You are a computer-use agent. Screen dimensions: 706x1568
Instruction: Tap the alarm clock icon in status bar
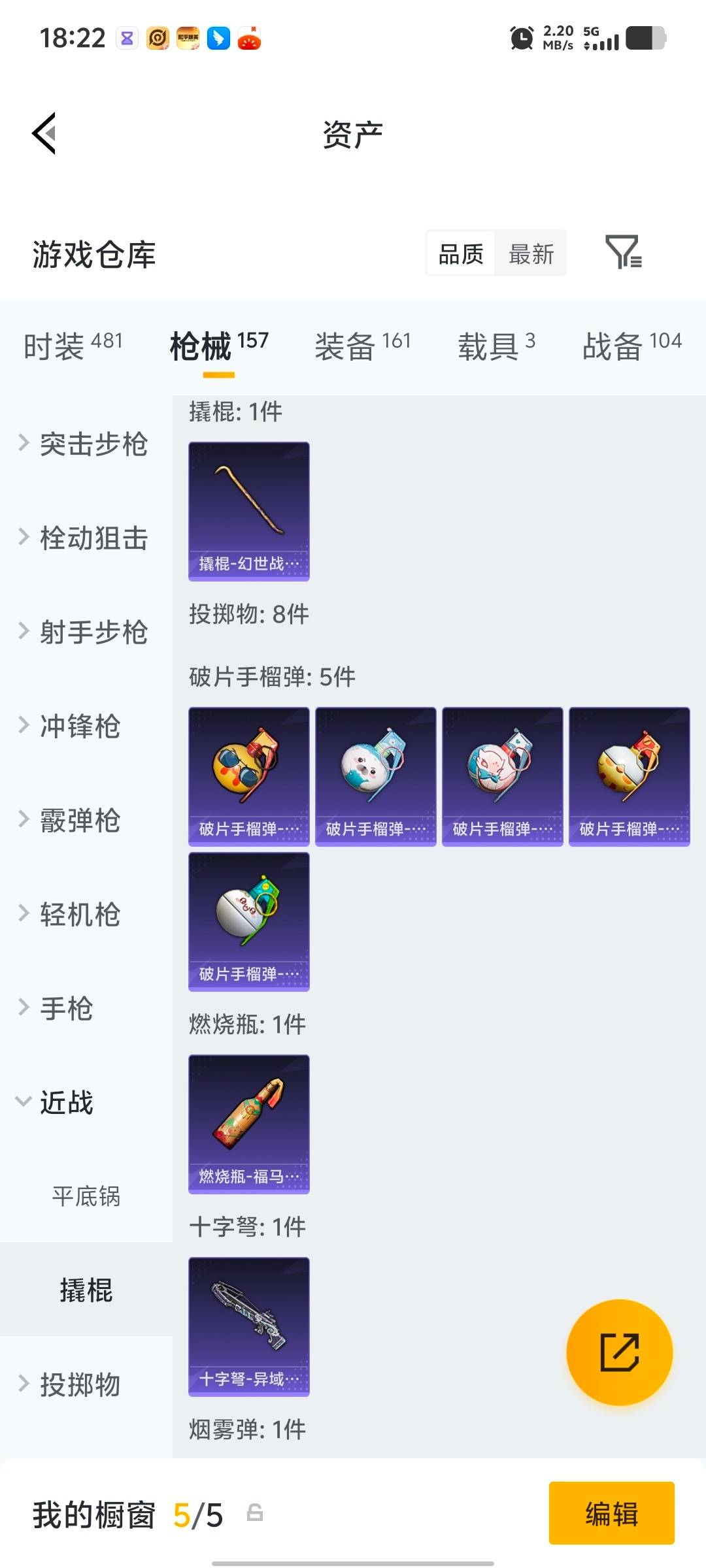click(x=521, y=39)
